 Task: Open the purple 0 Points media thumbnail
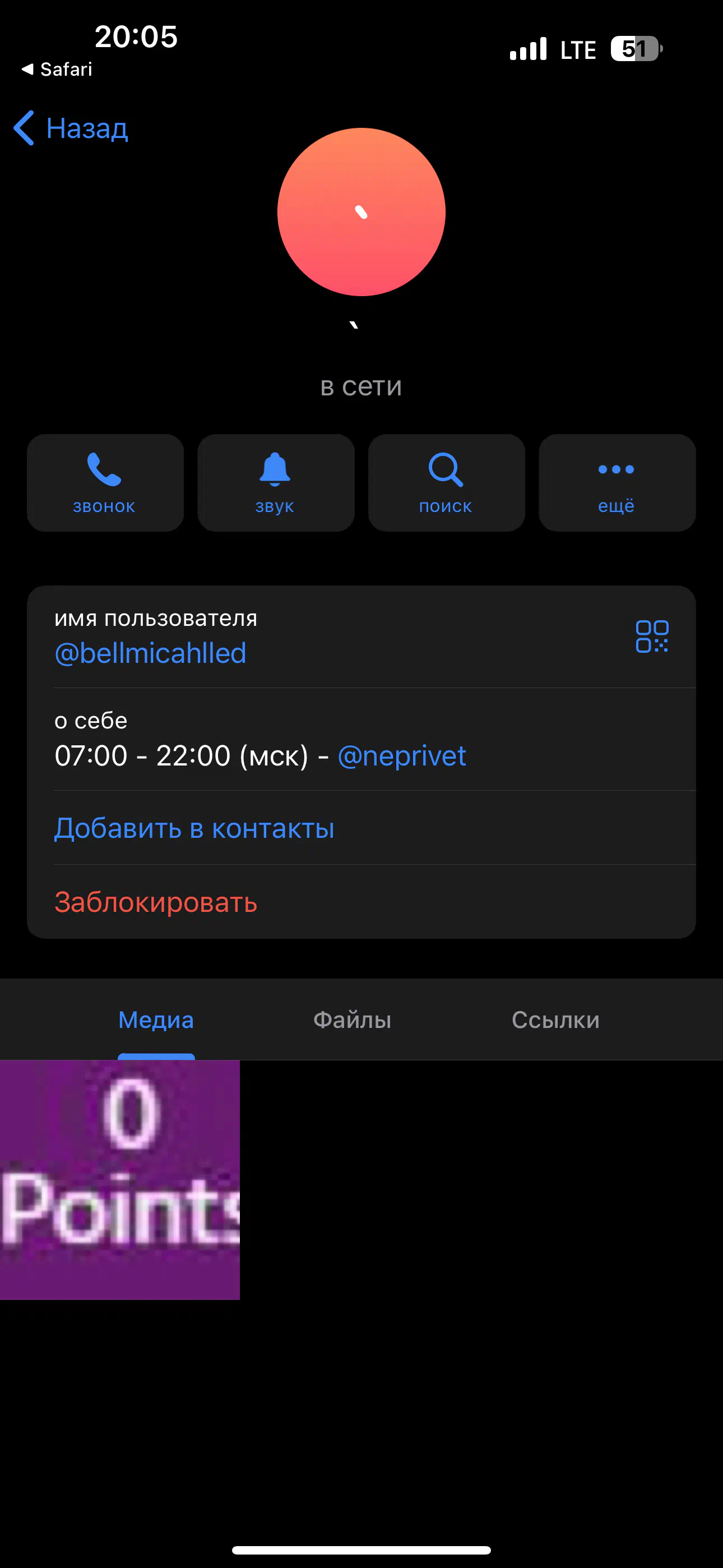[x=120, y=1180]
